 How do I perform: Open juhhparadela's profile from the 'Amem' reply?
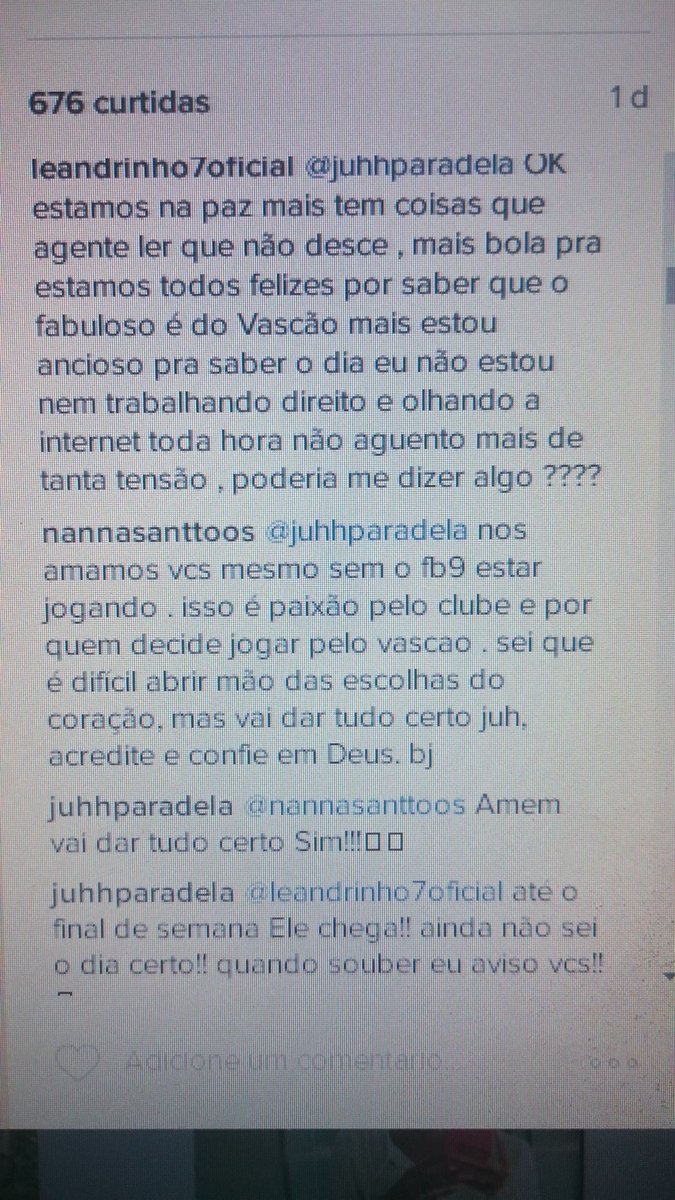[134, 806]
